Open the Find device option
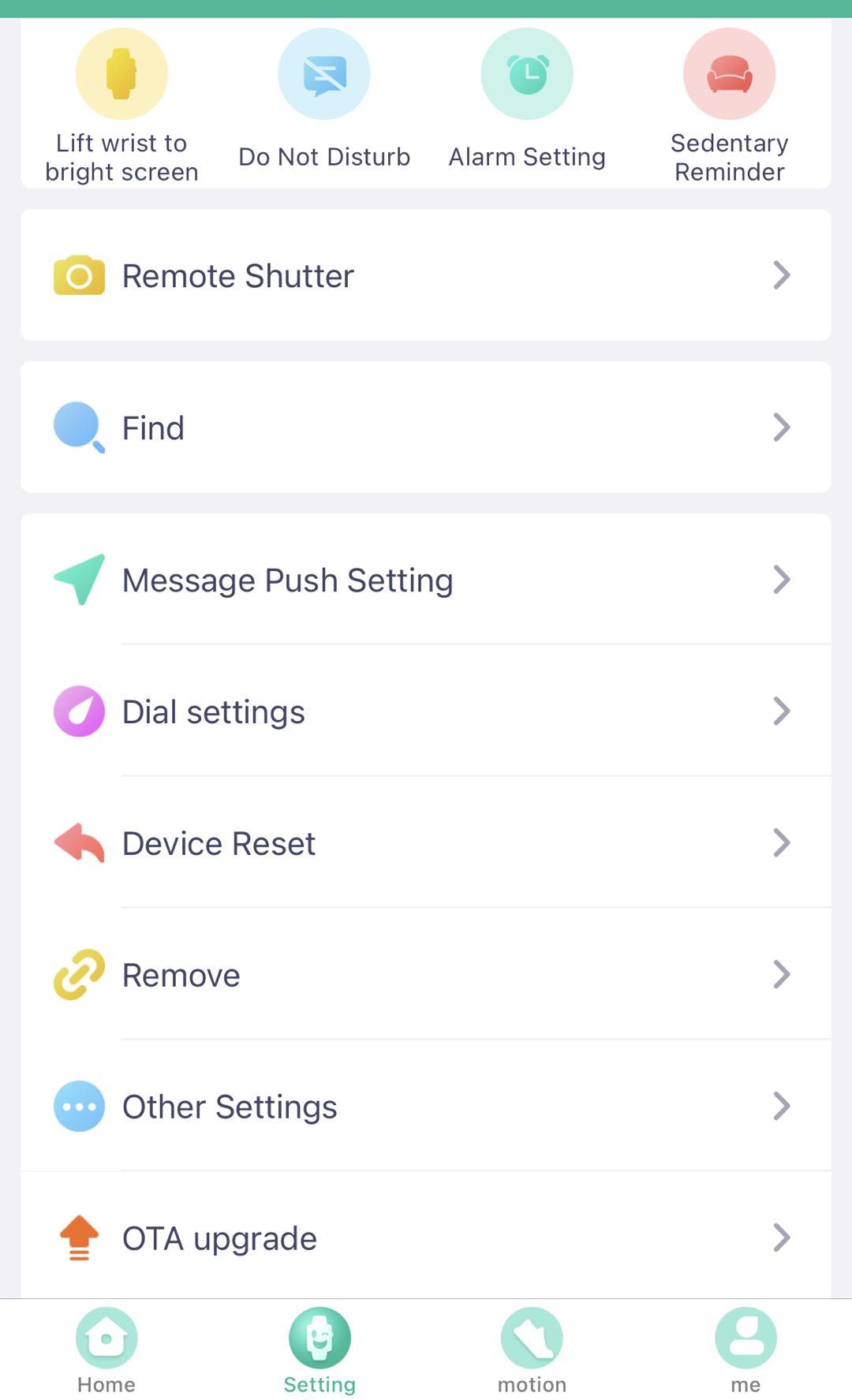 pos(426,427)
